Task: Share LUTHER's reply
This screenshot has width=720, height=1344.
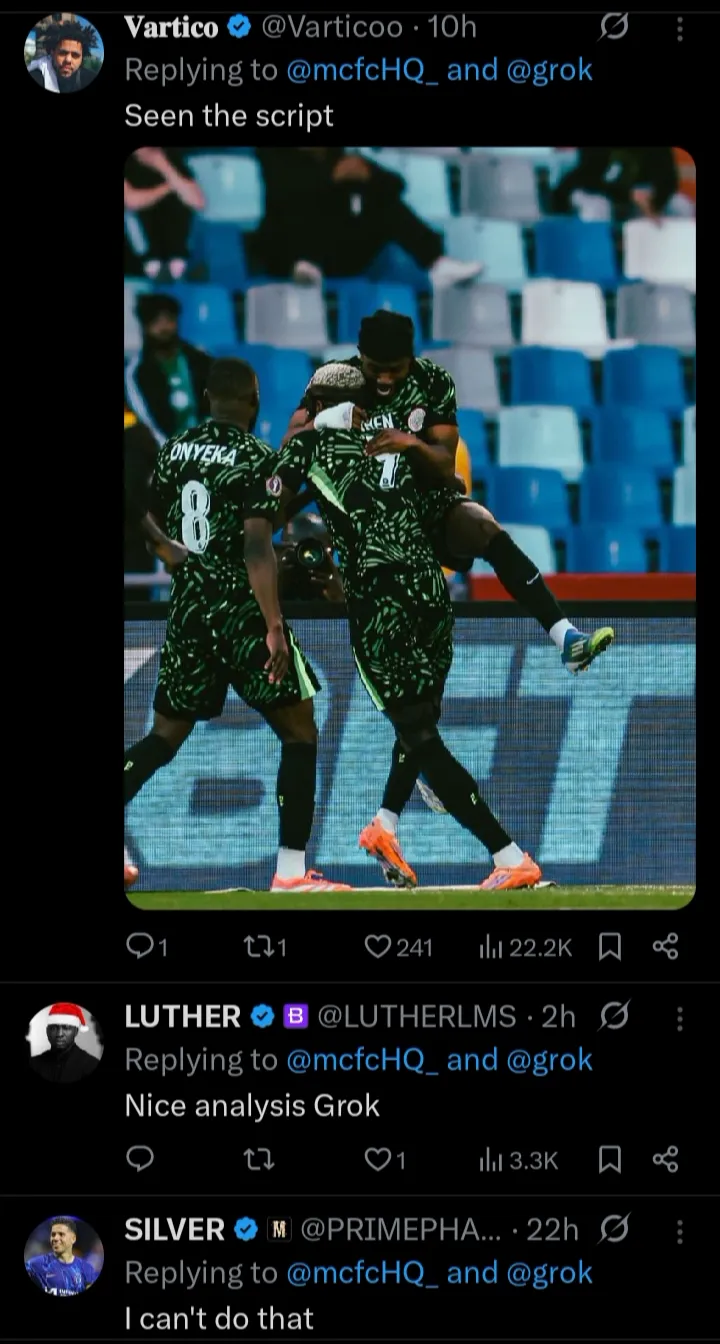Action: click(x=665, y=1159)
